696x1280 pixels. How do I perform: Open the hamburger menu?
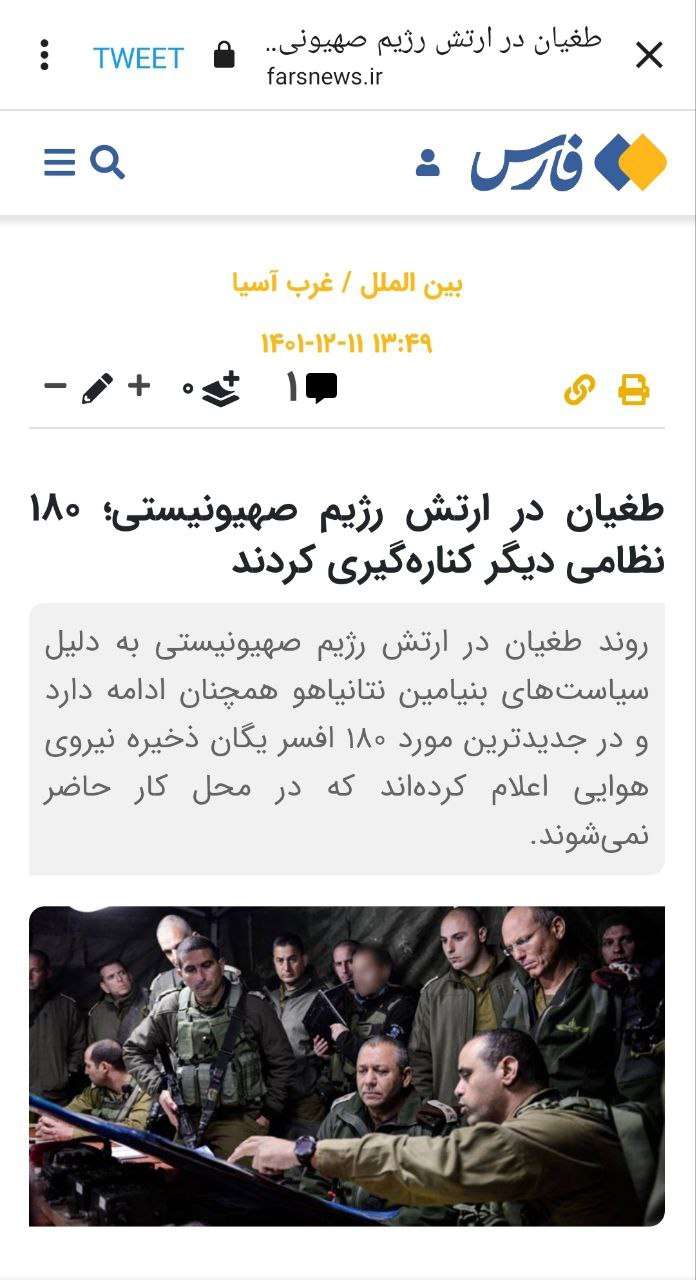[59, 162]
